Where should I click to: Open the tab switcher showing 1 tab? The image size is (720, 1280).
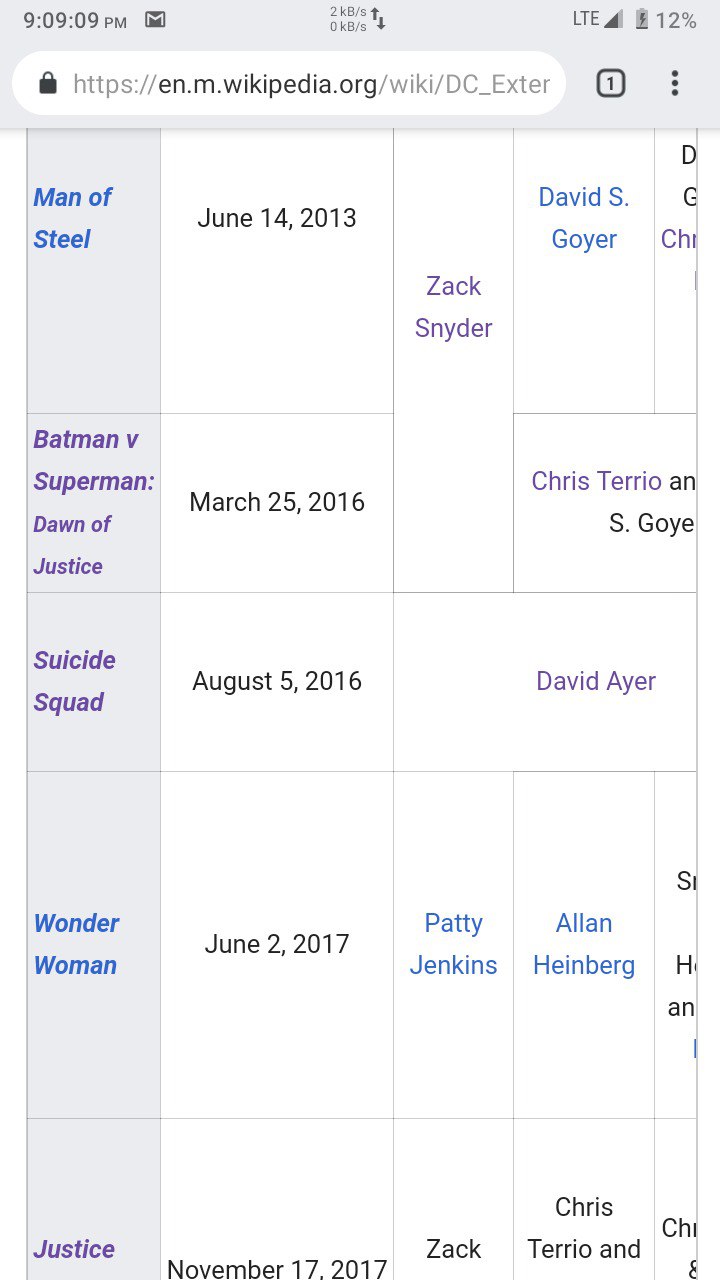[x=610, y=84]
